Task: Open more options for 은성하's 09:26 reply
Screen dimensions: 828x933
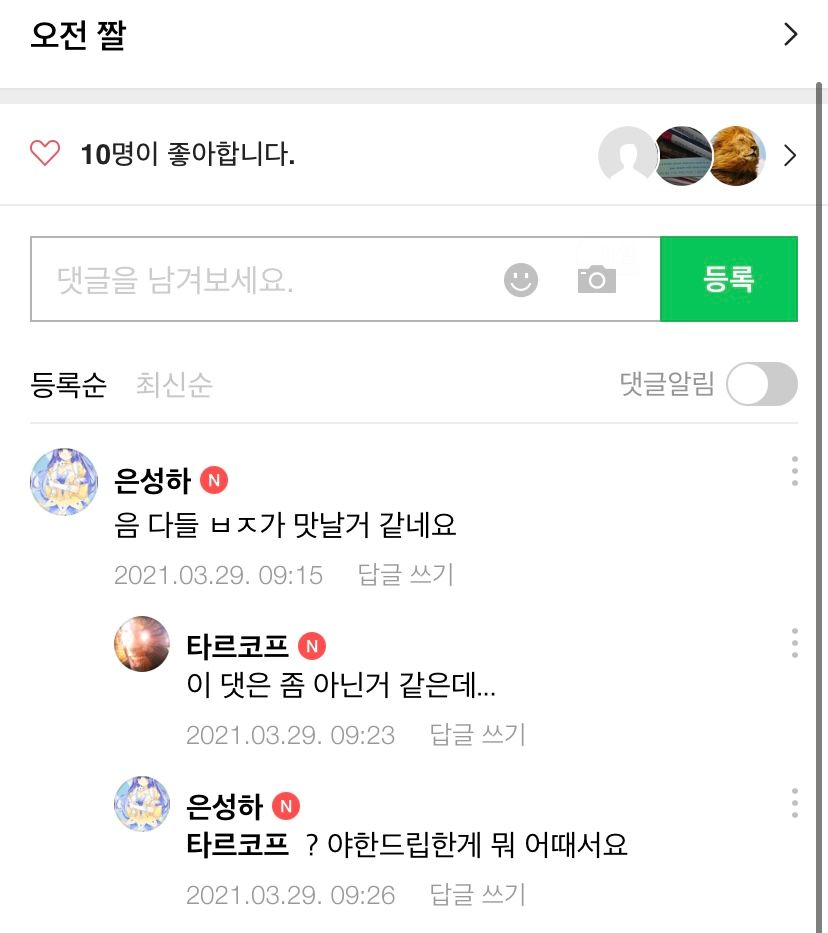Action: pos(794,803)
